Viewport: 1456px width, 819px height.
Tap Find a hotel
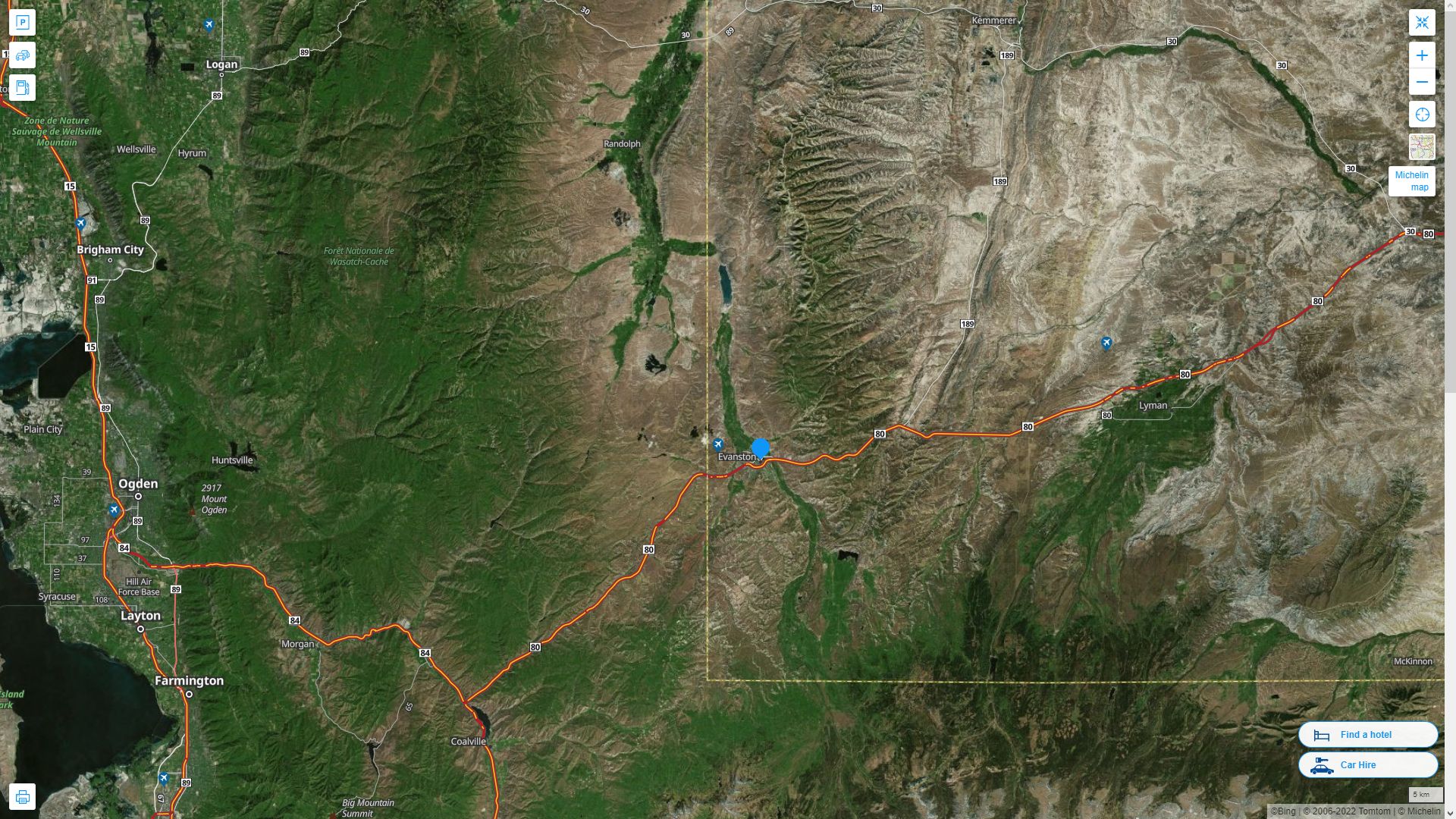pyautogui.click(x=1367, y=734)
